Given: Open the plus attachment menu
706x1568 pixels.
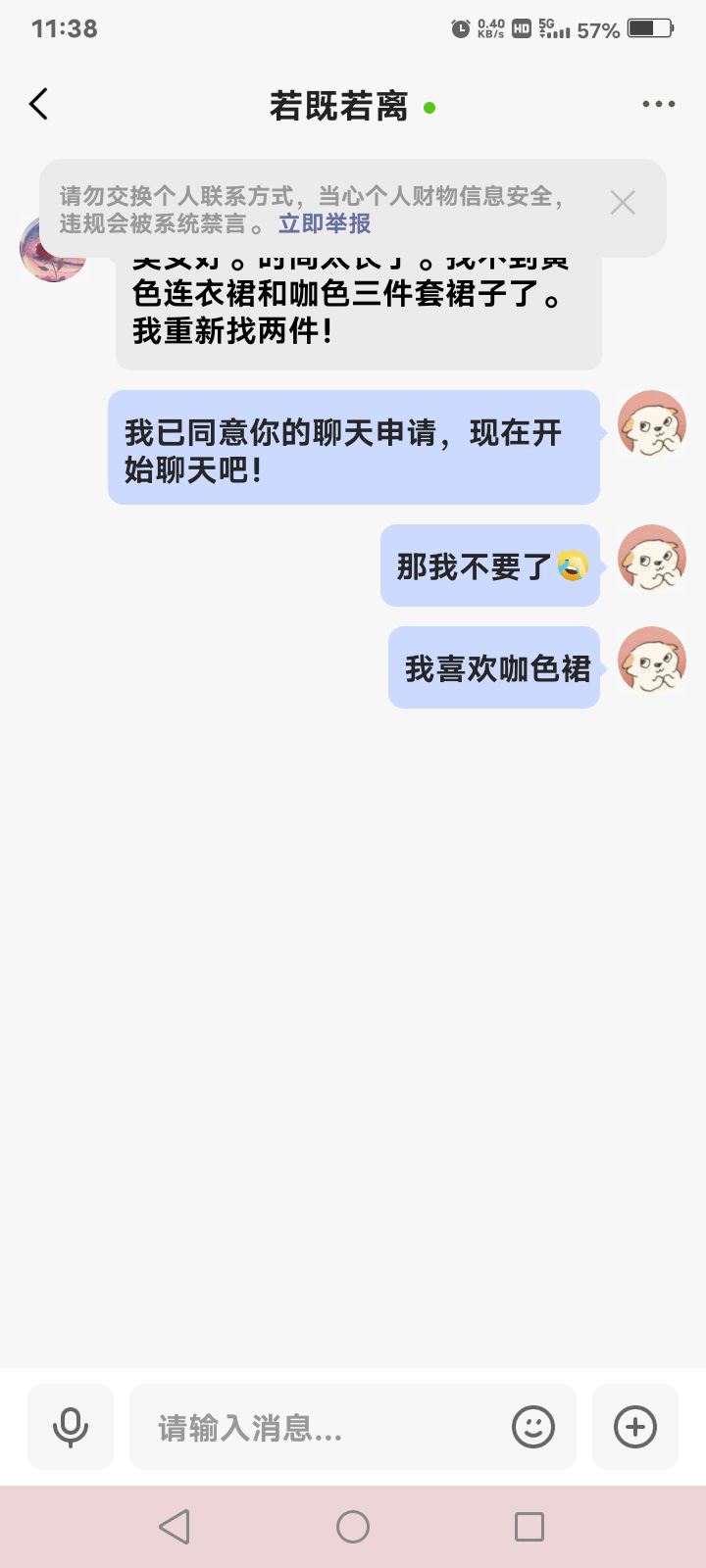Looking at the screenshot, I should pyautogui.click(x=635, y=1427).
